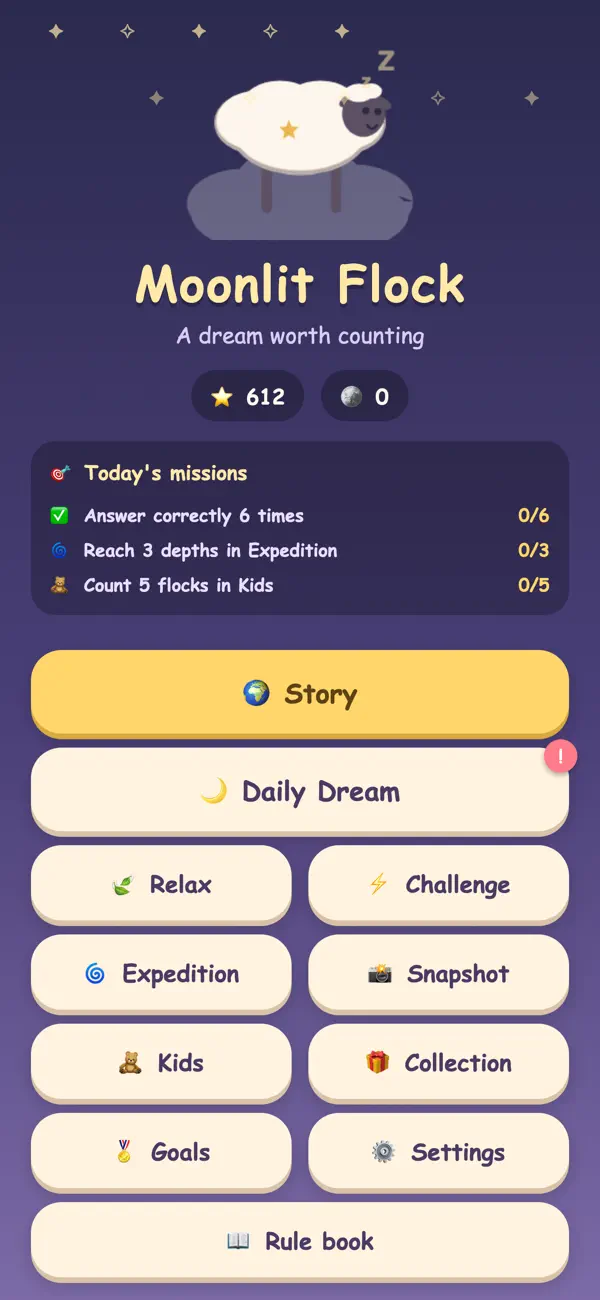Go to Settings
Image resolution: width=600 pixels, height=1300 pixels.
point(438,1151)
